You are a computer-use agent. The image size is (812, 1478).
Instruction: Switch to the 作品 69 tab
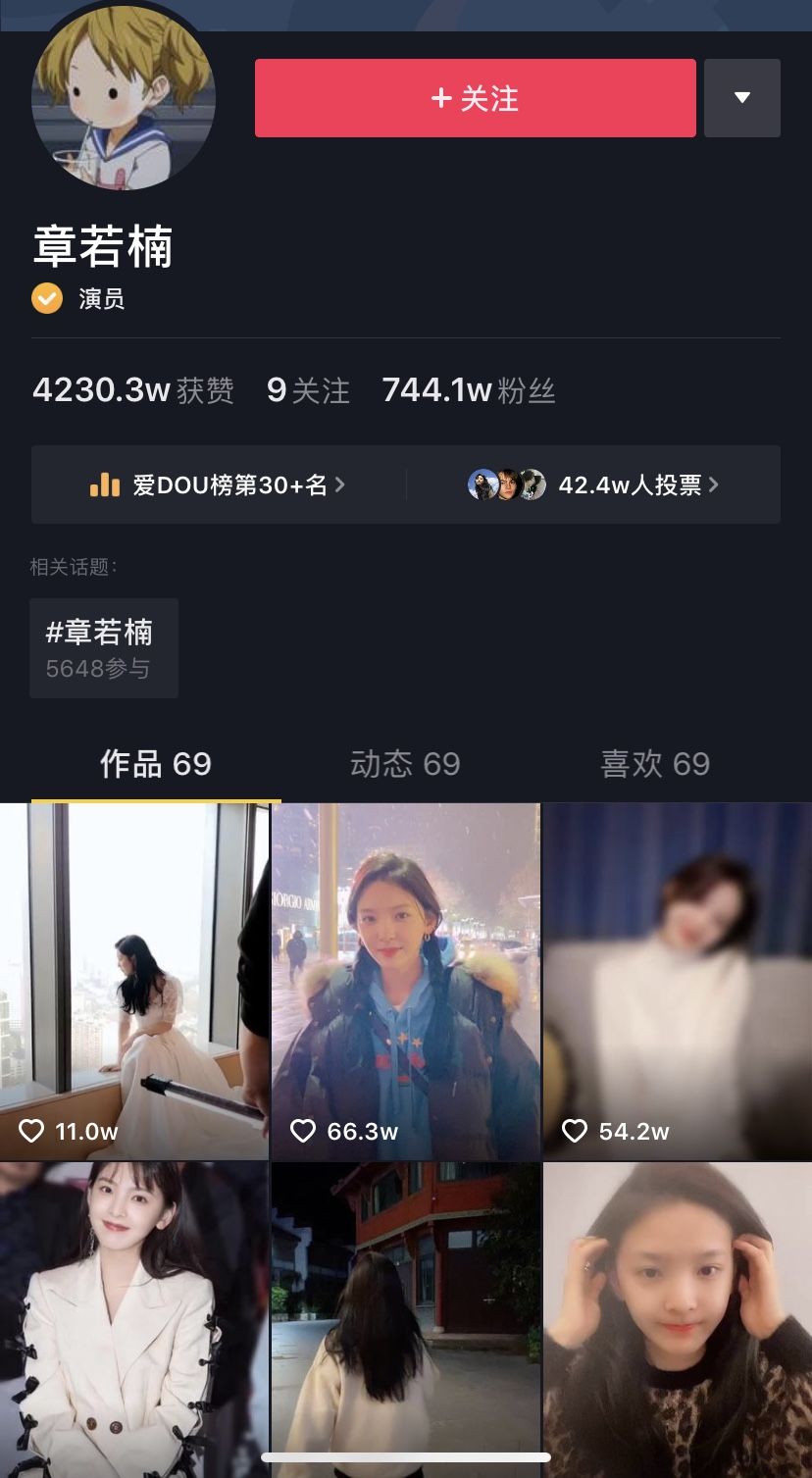pos(155,764)
